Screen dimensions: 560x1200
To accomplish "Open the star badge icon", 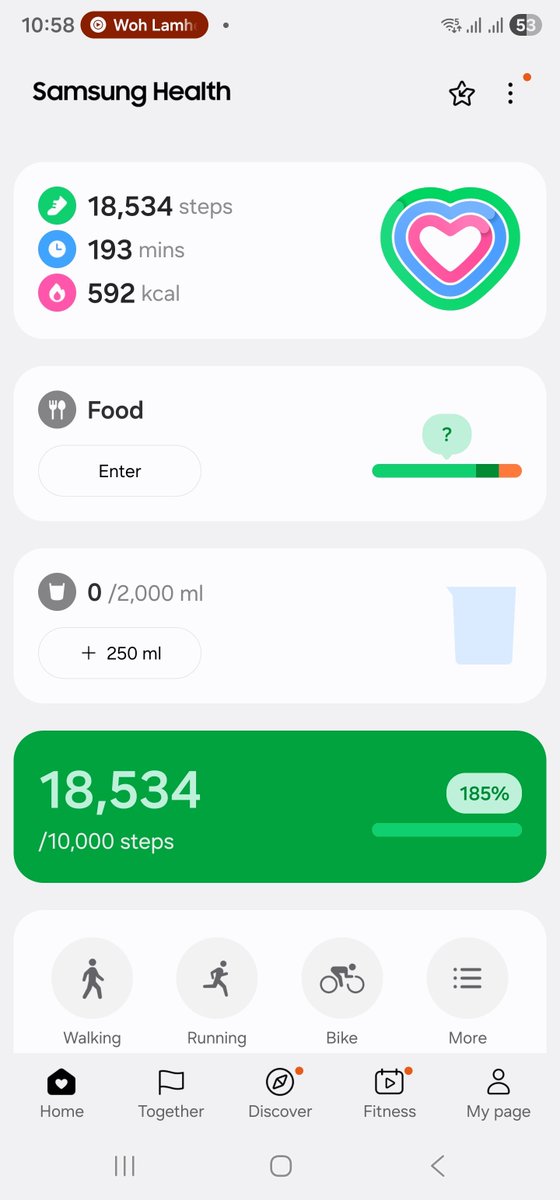I will [x=461, y=93].
